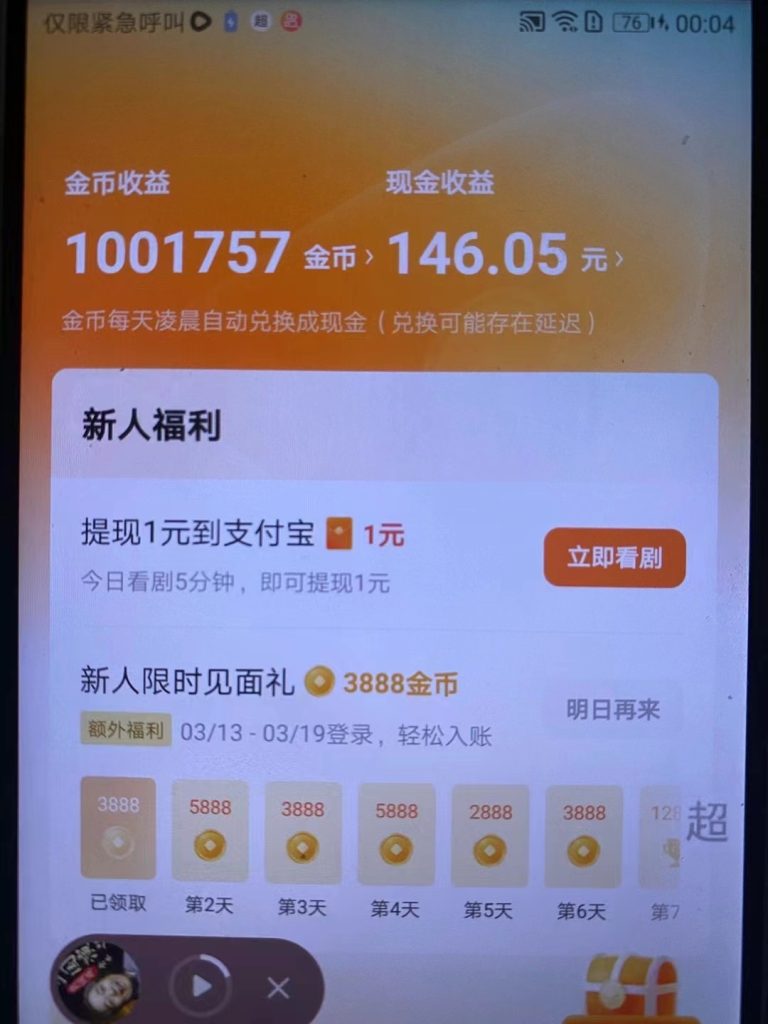This screenshot has width=768, height=1024.
Task: Tap the coin icon on the 第2天 reward card
Action: [x=210, y=844]
